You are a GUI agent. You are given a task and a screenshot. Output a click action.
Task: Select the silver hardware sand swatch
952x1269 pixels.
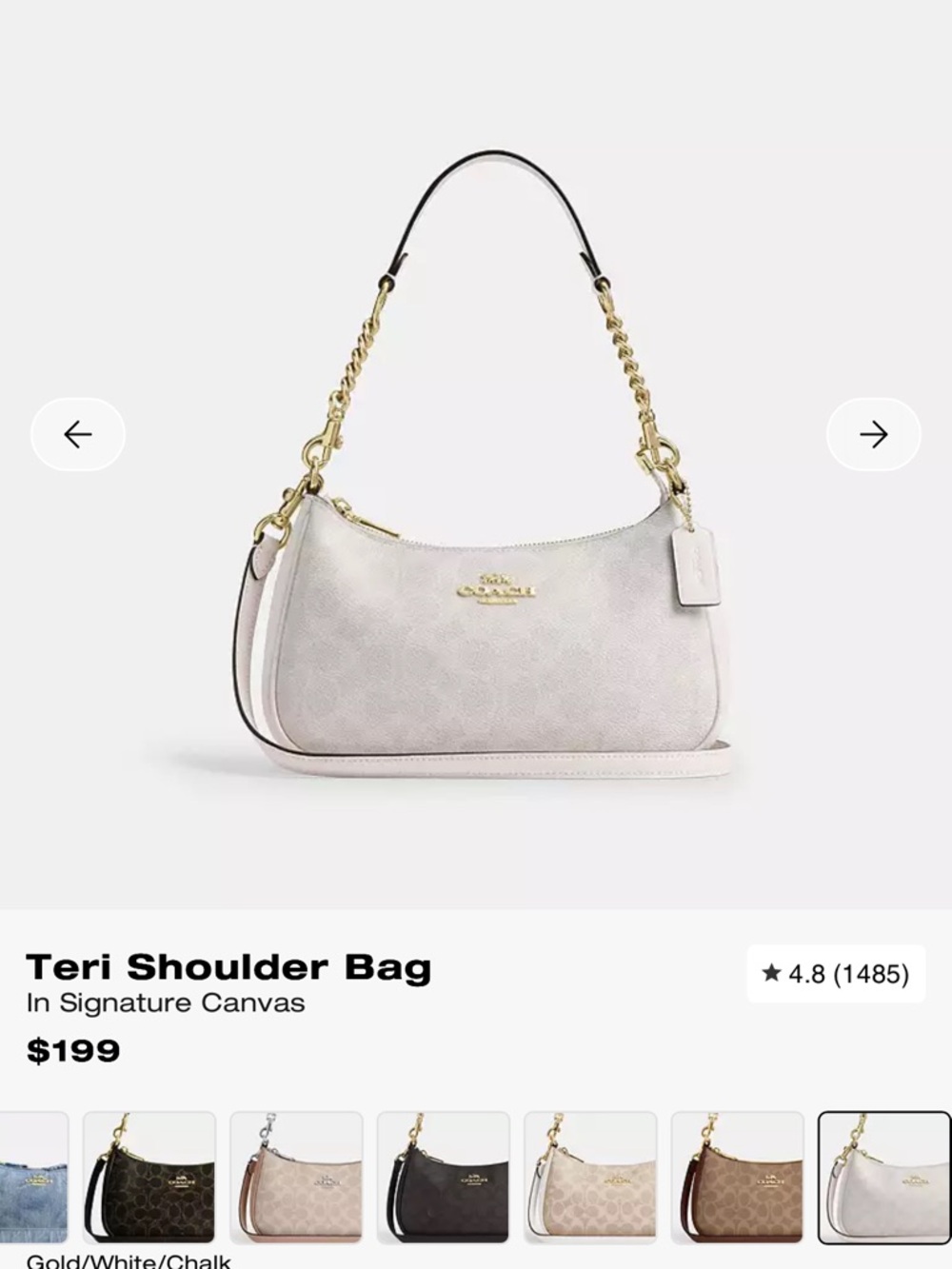(296, 1178)
